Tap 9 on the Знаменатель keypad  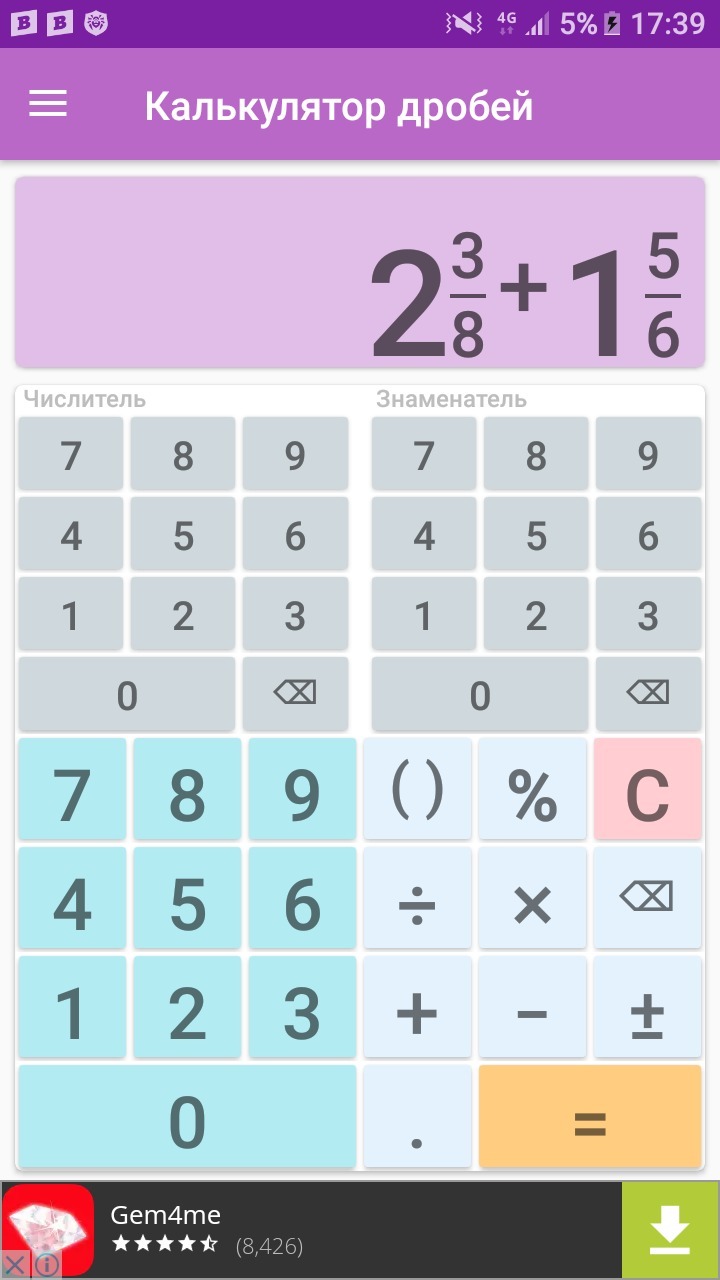(x=648, y=455)
